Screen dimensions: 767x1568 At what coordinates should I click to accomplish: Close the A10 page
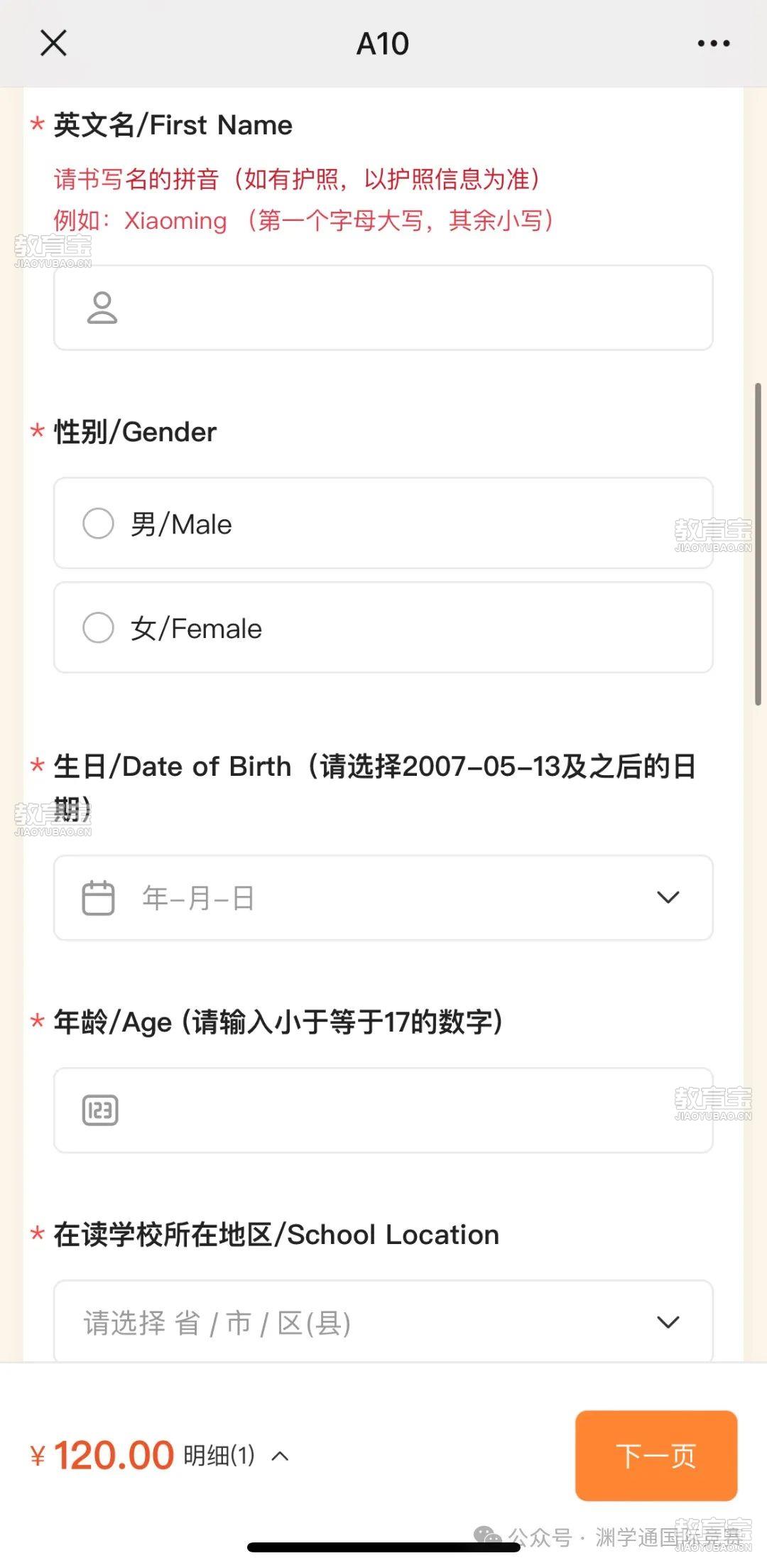pyautogui.click(x=53, y=43)
